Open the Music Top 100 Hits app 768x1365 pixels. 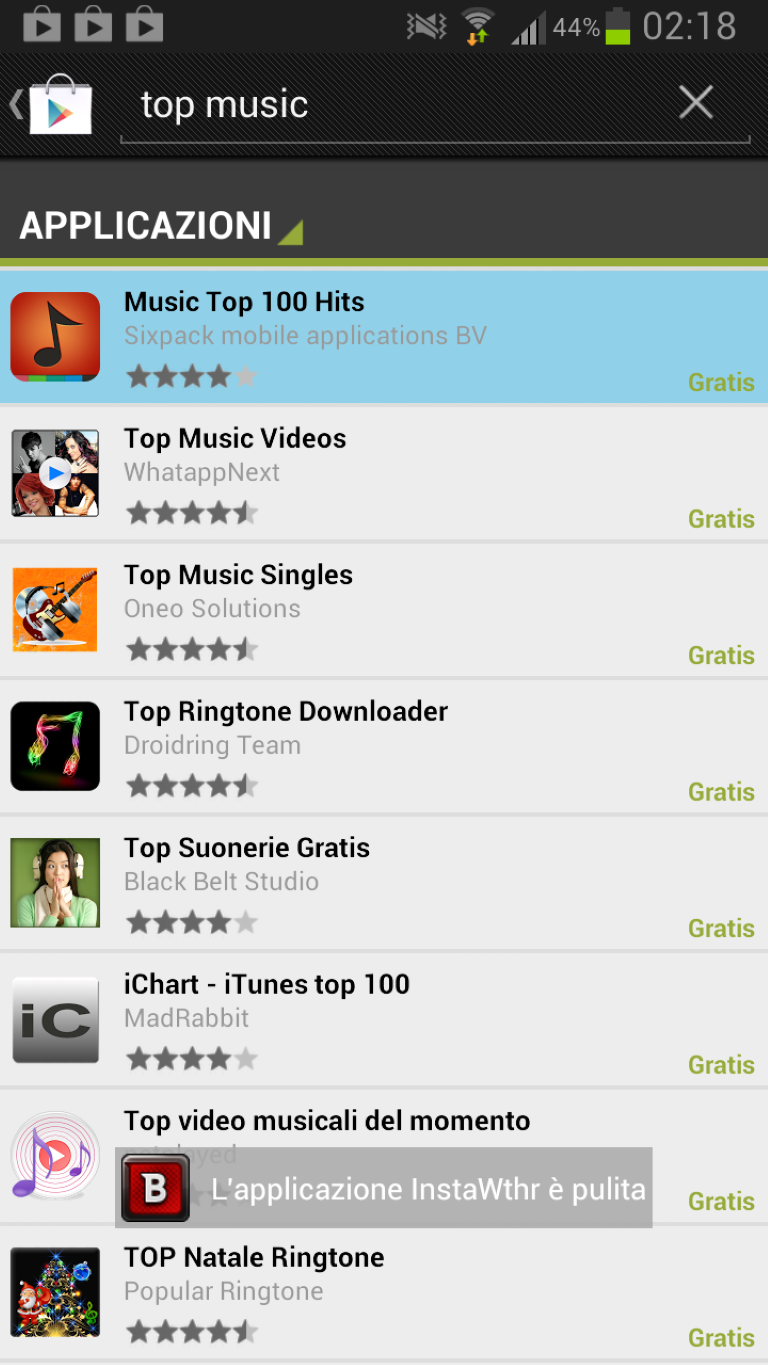[x=384, y=337]
